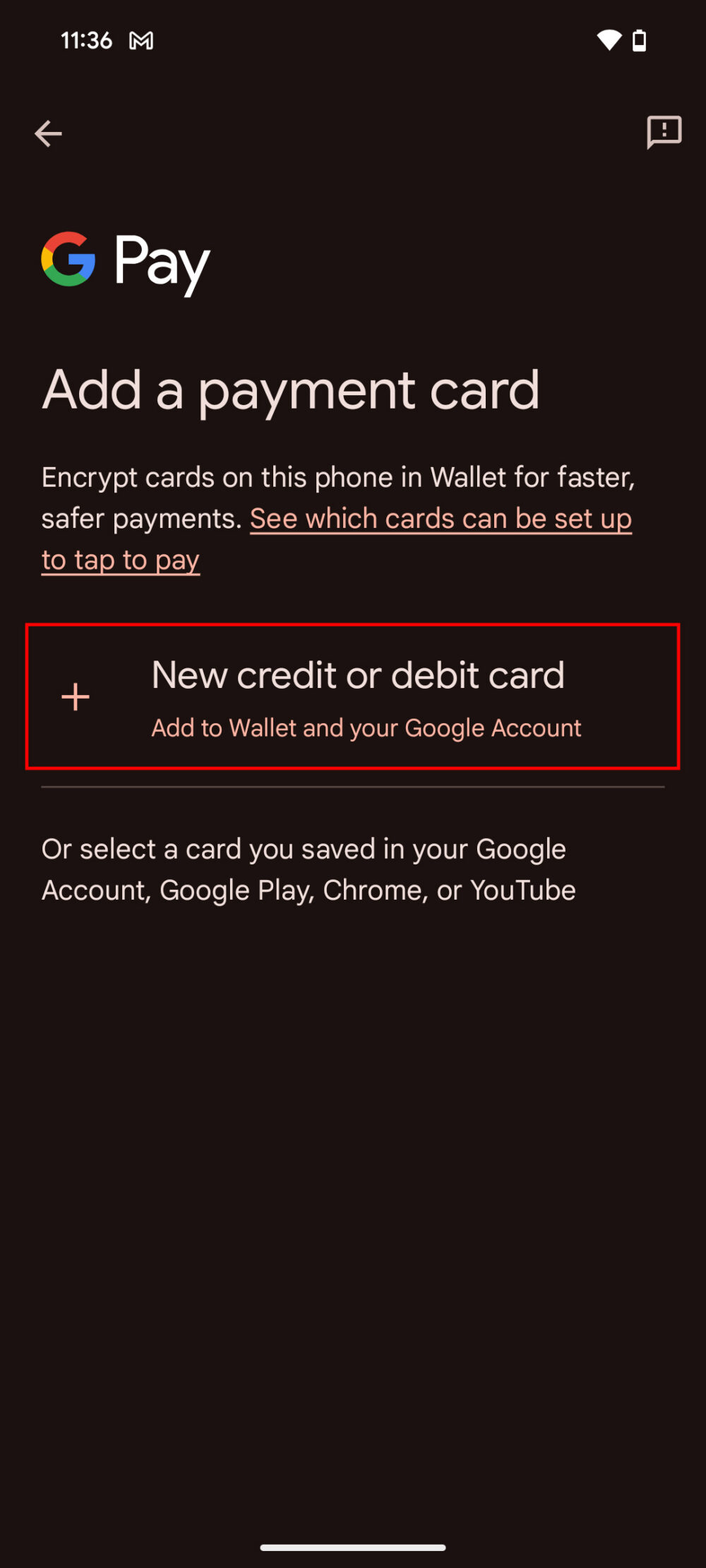Tap the back arrow to return
The width and height of the screenshot is (706, 1568).
point(48,133)
